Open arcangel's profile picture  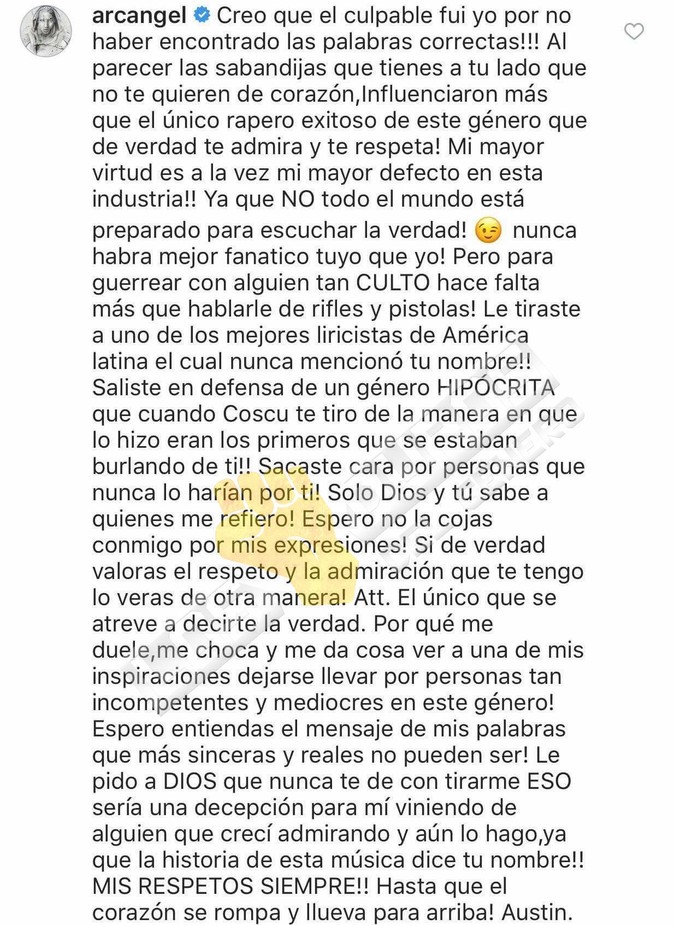coord(47,31)
